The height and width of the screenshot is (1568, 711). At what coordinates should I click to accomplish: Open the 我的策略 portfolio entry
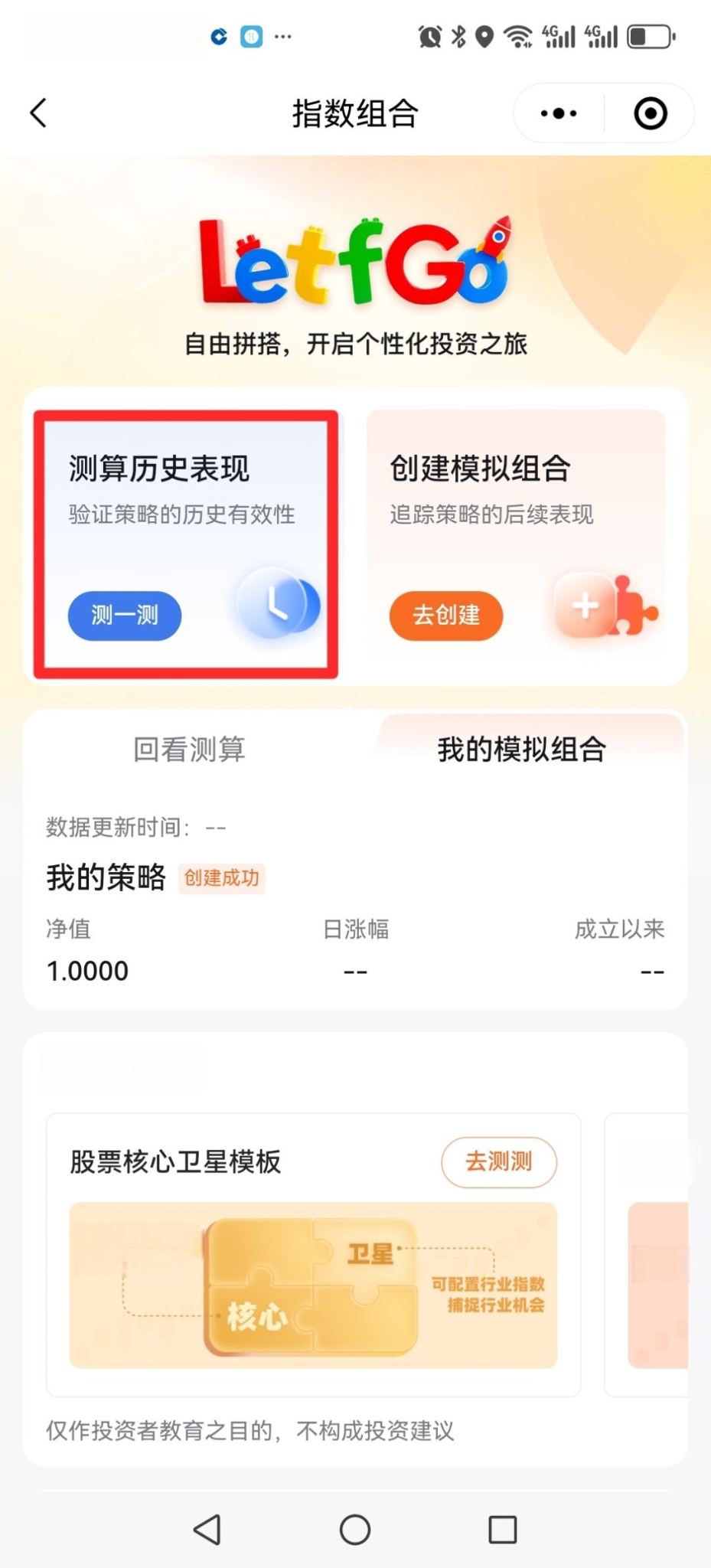[107, 877]
